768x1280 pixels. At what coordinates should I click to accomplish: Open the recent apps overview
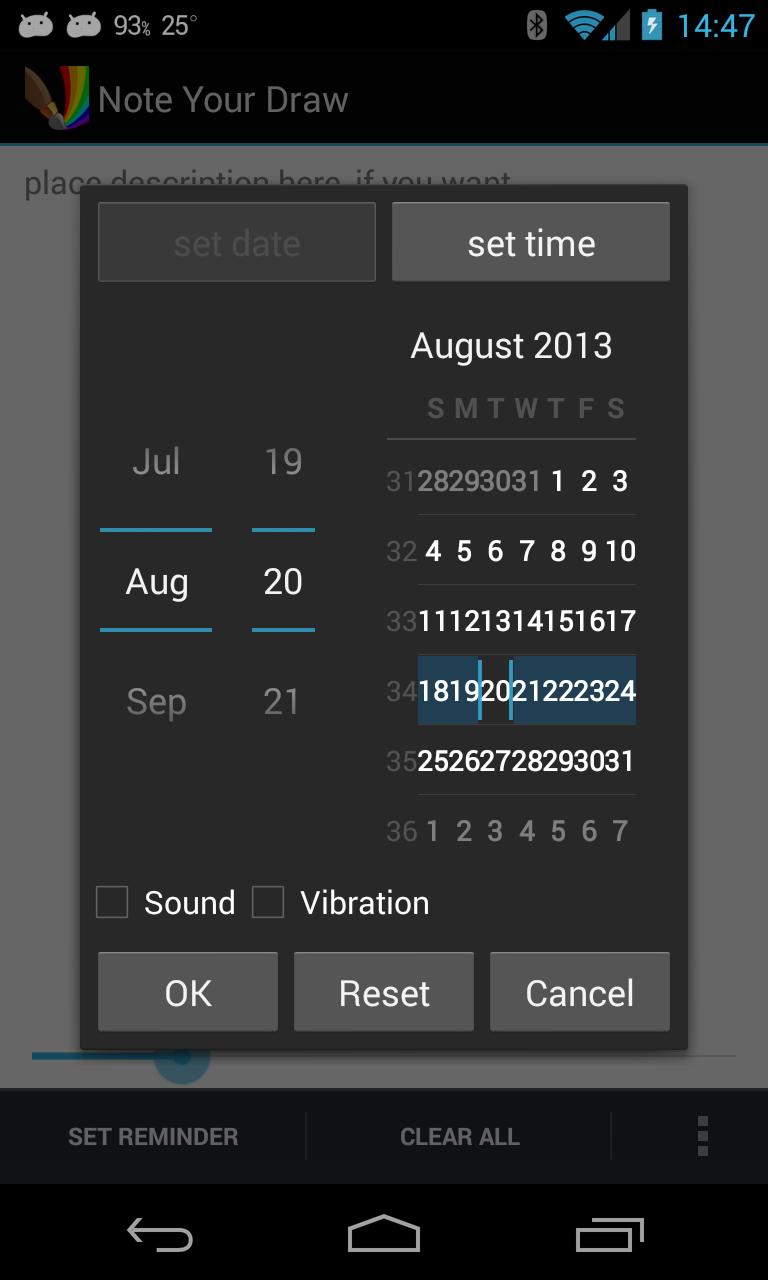[609, 1235]
